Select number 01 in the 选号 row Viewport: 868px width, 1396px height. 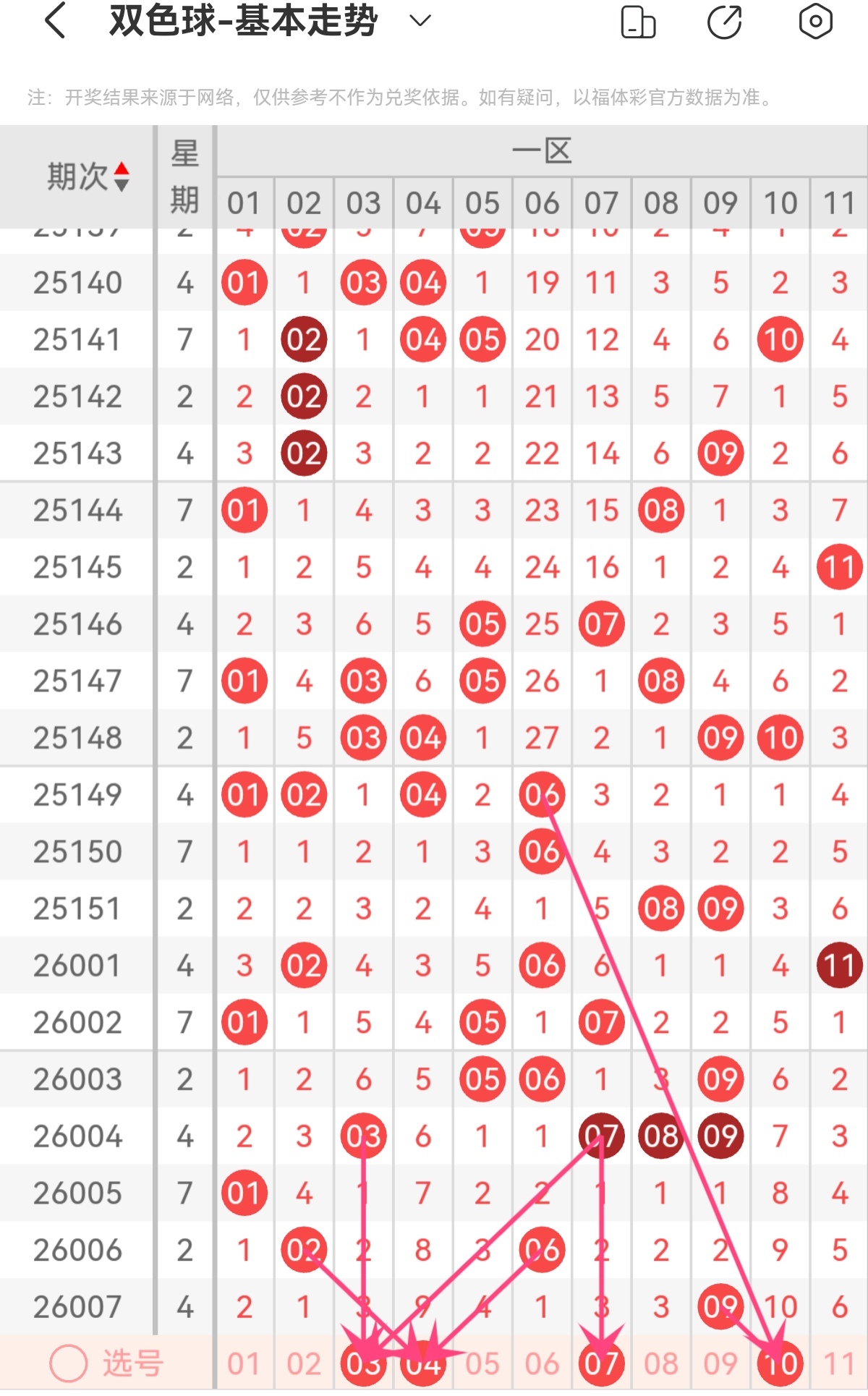click(244, 1364)
